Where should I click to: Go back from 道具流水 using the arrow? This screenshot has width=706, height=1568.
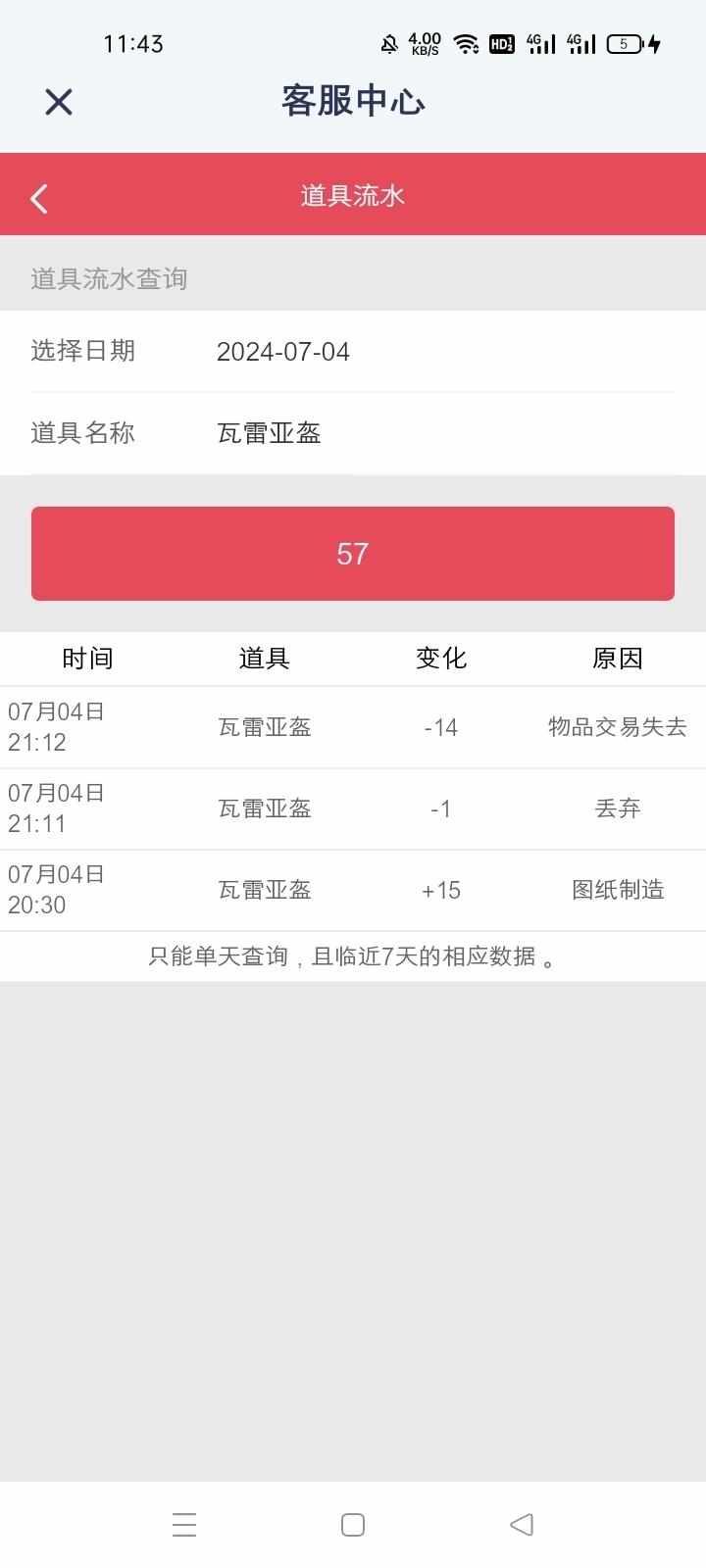point(39,198)
